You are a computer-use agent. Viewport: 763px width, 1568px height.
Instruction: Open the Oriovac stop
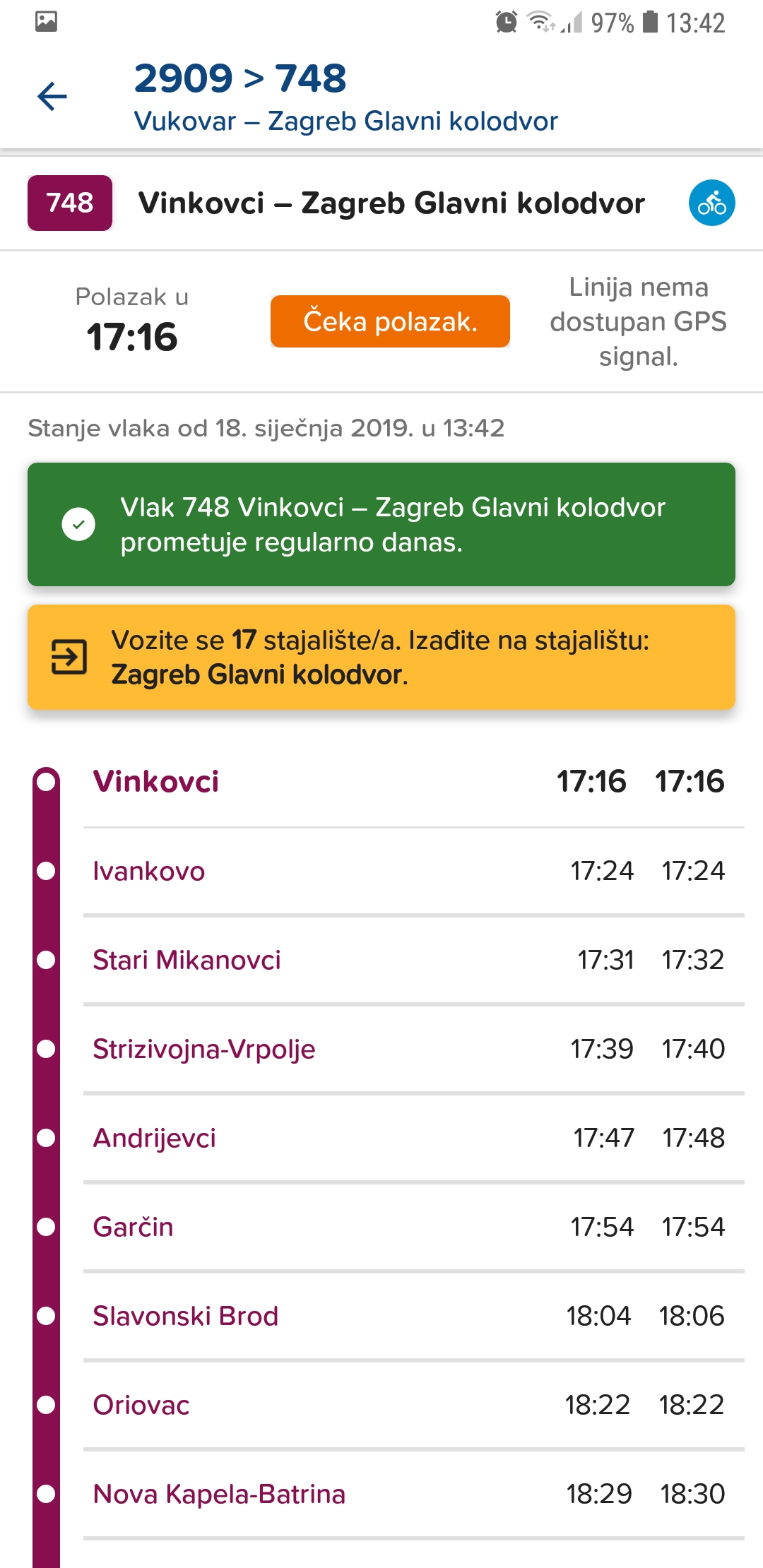(141, 1405)
